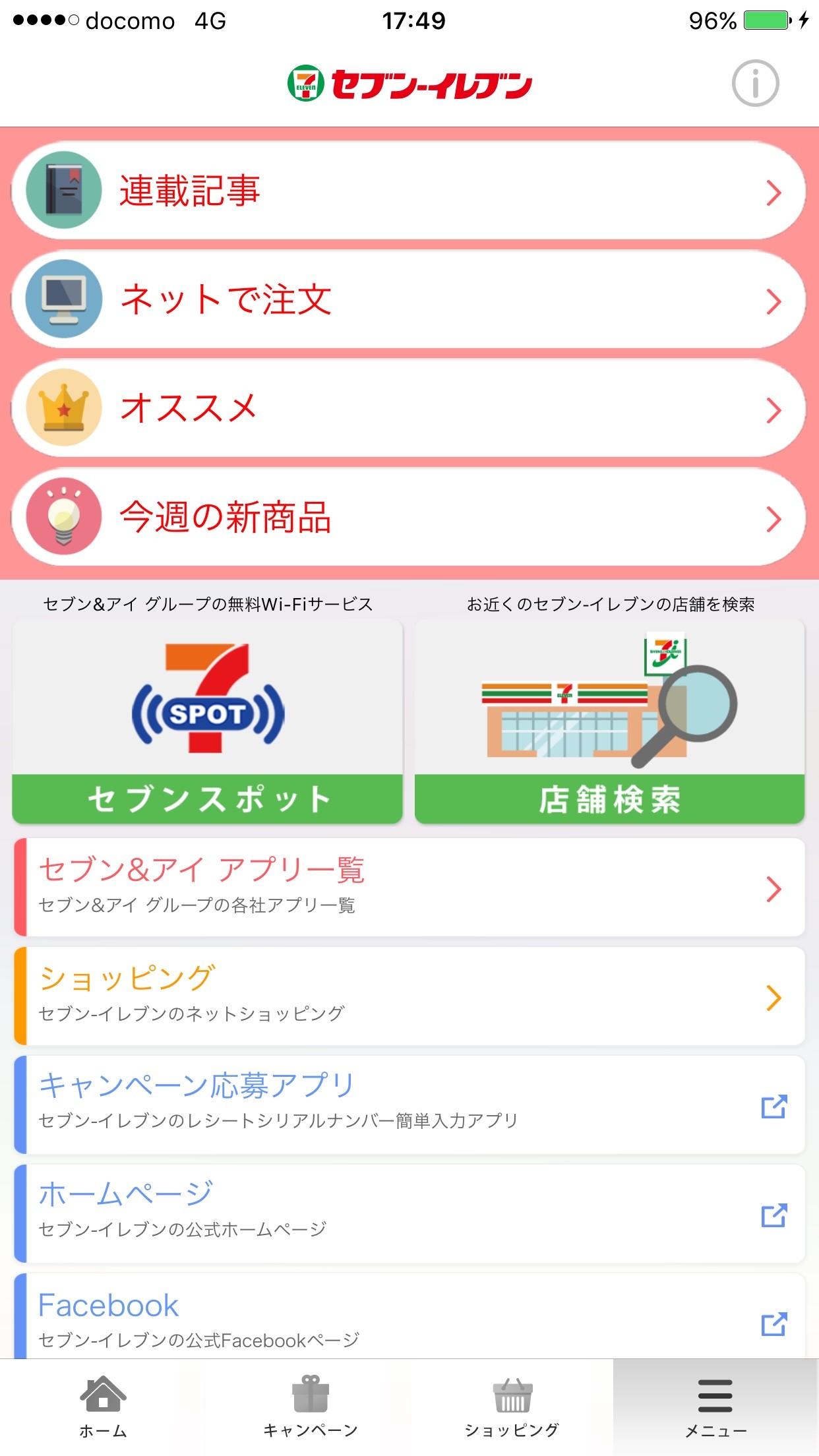Image resolution: width=819 pixels, height=1456 pixels.
Task: Open the orange ショッピング list row
Action: coord(409,996)
